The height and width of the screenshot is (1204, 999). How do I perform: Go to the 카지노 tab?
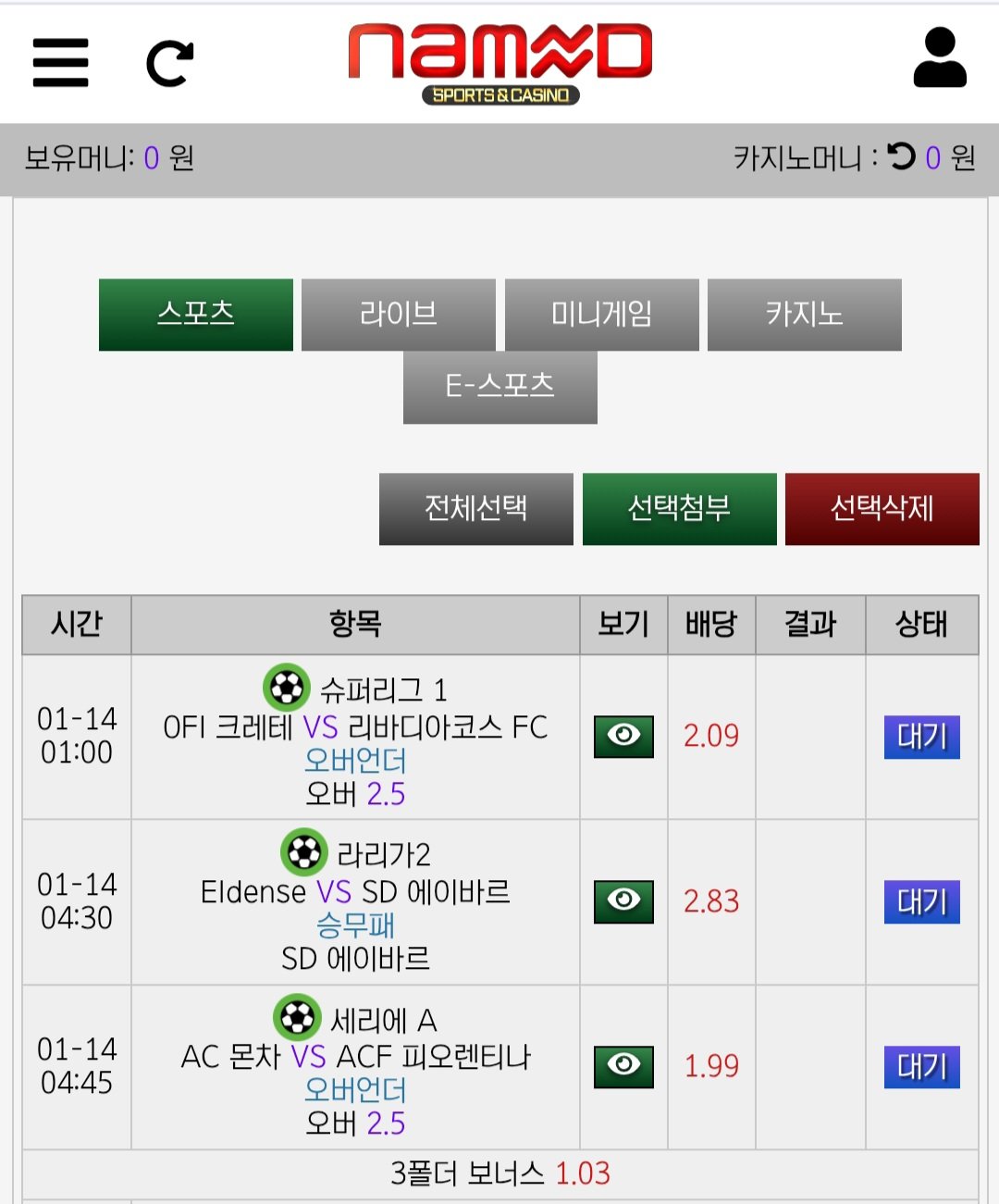[x=804, y=315]
